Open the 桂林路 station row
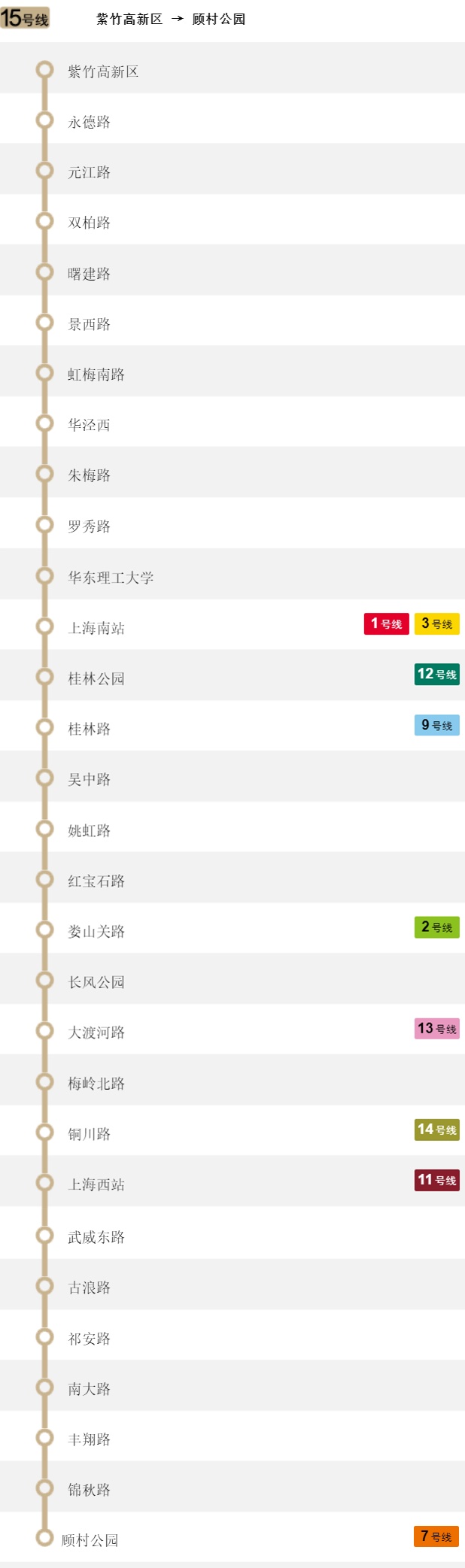This screenshot has width=465, height=1568. click(89, 729)
